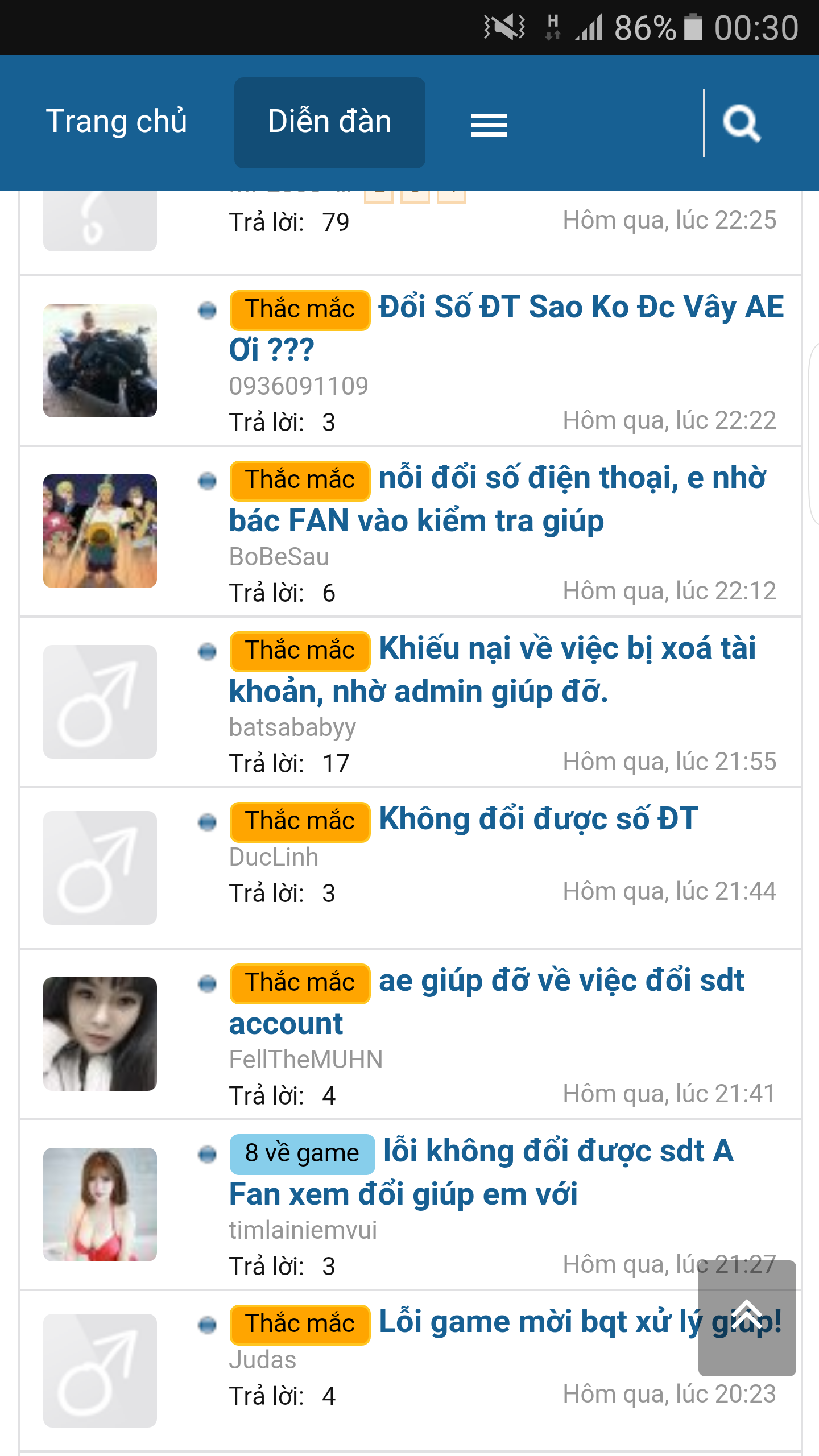Open the "Trang chủ" menu item

point(117,122)
